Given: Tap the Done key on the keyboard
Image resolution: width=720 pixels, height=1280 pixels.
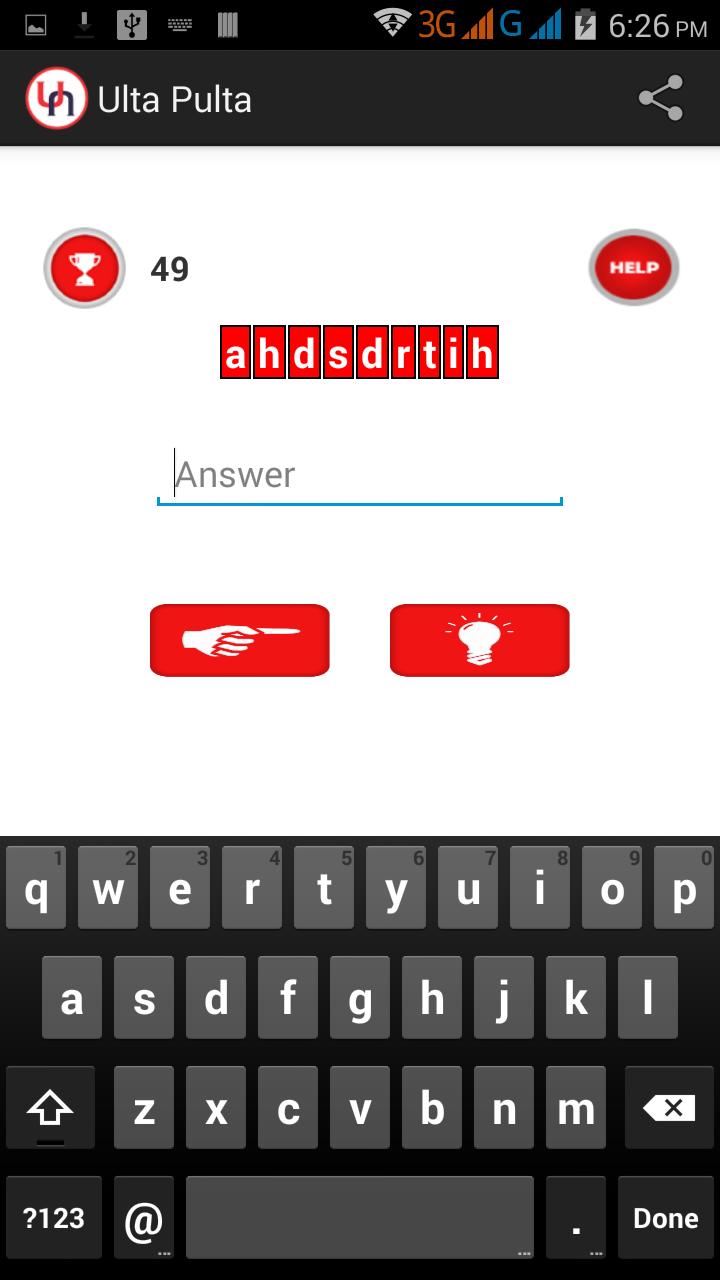Looking at the screenshot, I should click(665, 1217).
